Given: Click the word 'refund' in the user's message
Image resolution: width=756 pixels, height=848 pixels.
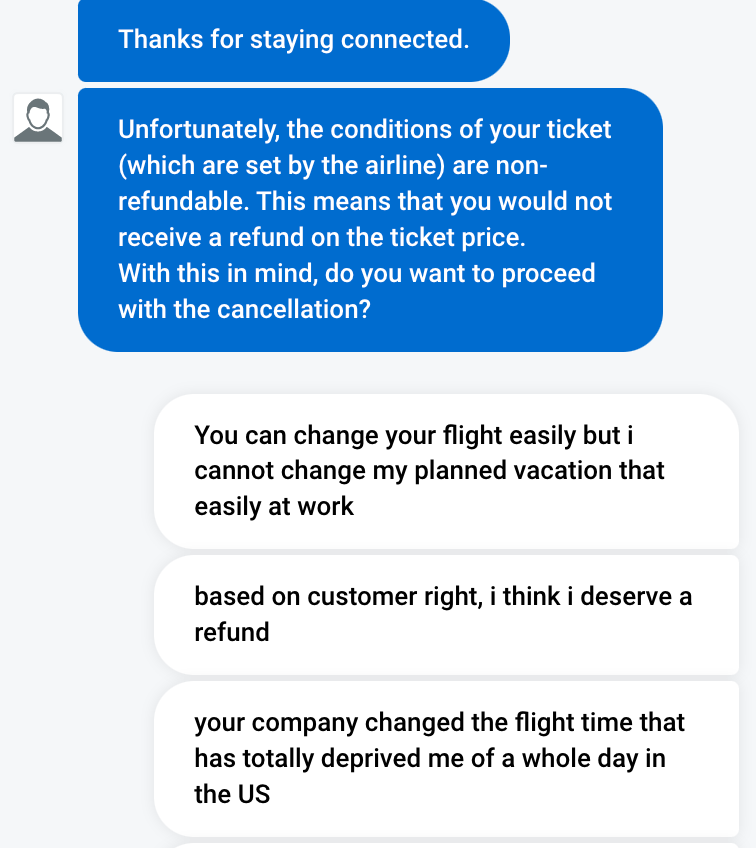Looking at the screenshot, I should pos(231,633).
